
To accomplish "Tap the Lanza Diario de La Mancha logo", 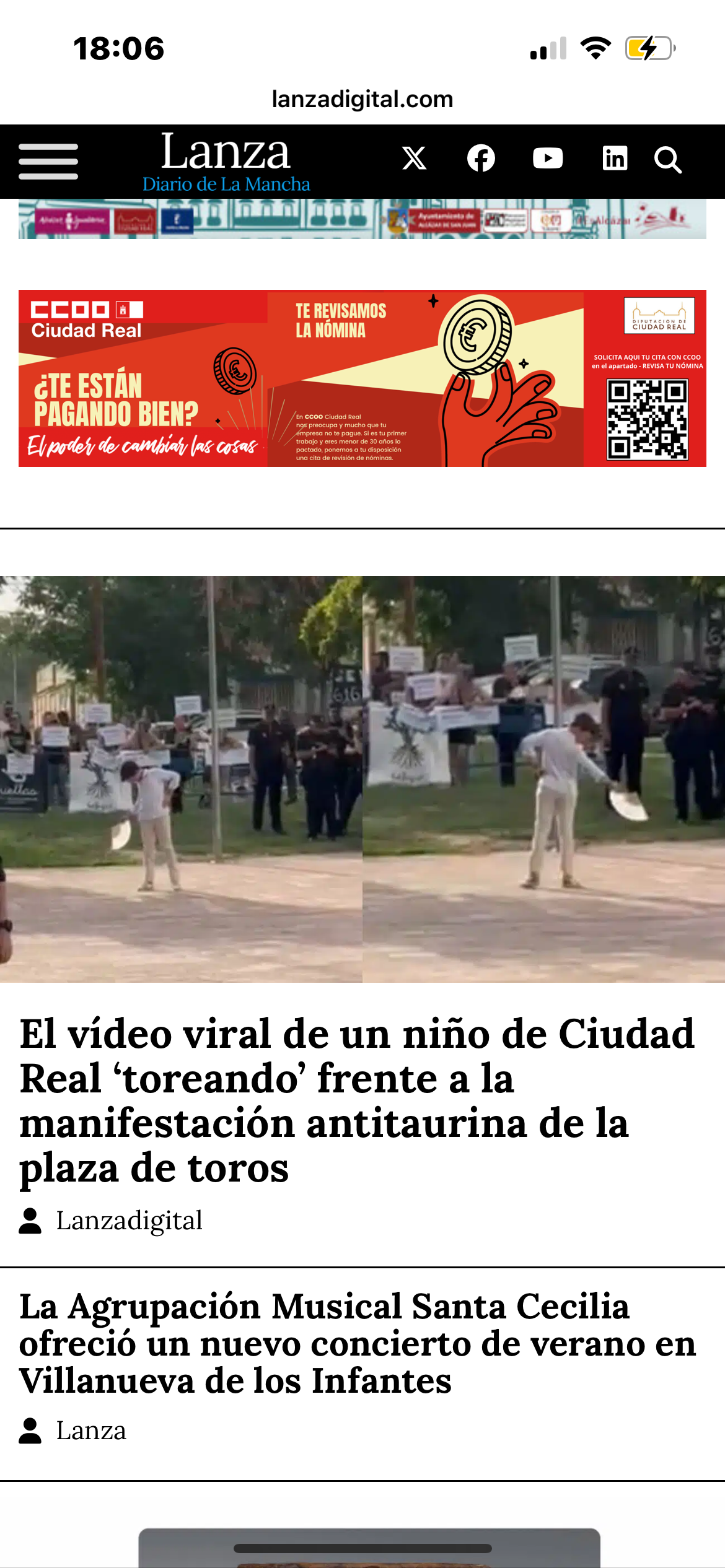I will 226,162.
